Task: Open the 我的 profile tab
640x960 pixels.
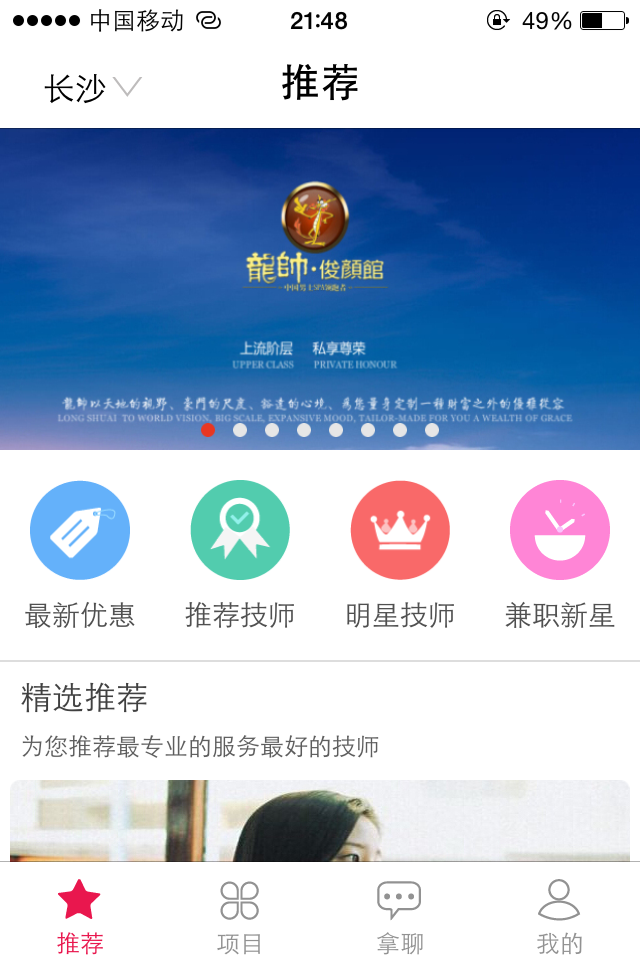Action: pos(560,915)
